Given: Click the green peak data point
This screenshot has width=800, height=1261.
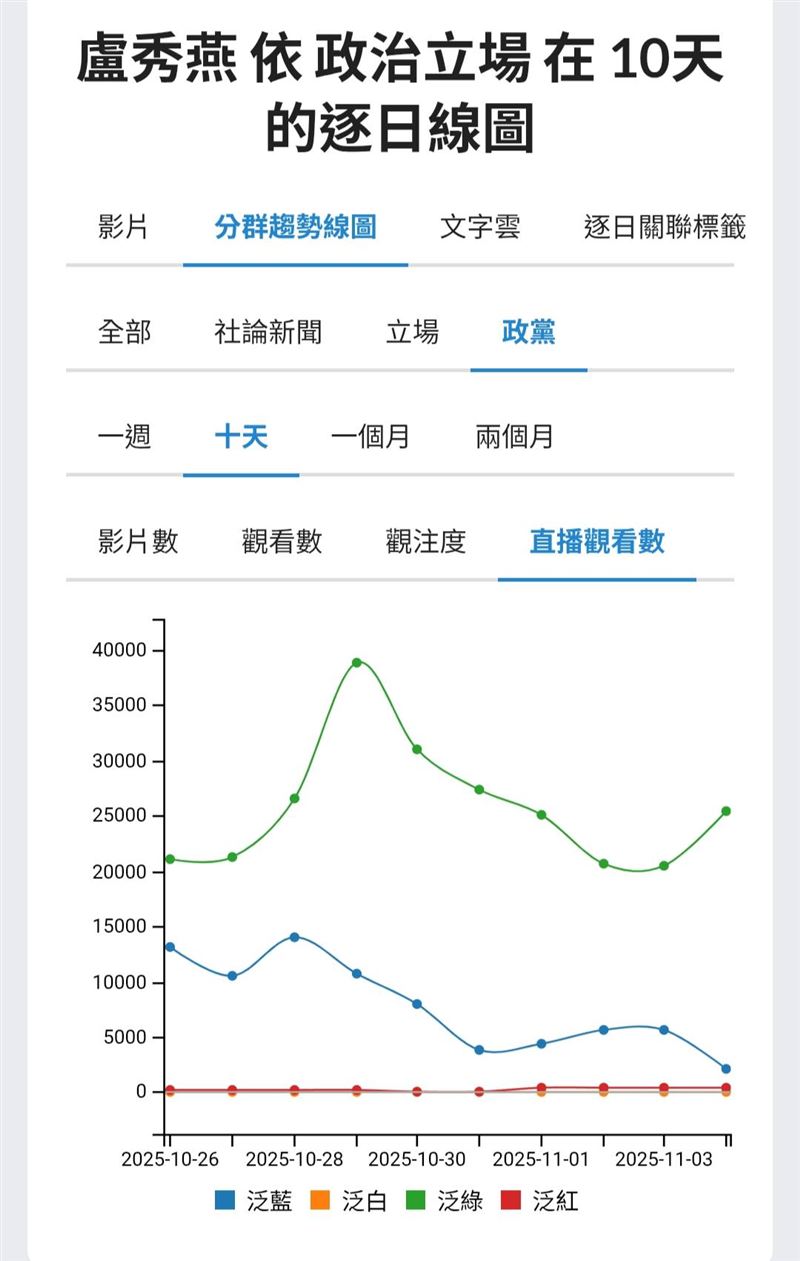Looking at the screenshot, I should pos(357,661).
